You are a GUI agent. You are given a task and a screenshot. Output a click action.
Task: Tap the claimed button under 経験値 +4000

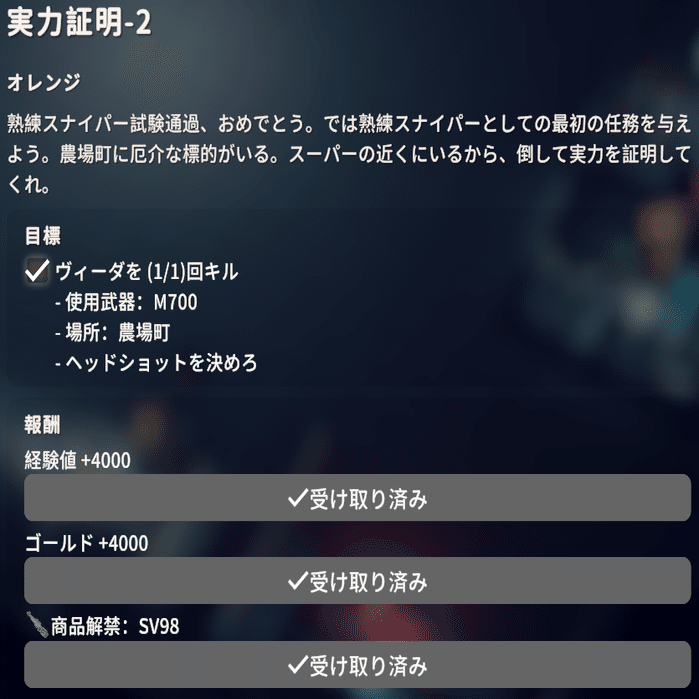point(357,498)
